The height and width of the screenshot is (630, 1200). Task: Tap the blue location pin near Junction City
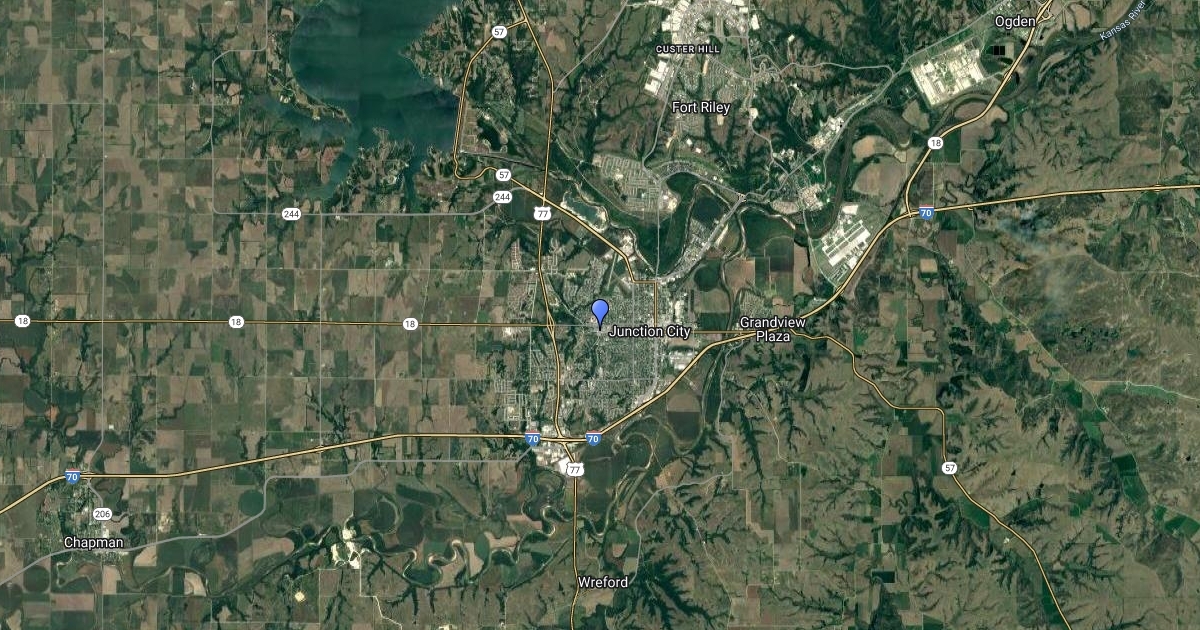click(x=600, y=312)
